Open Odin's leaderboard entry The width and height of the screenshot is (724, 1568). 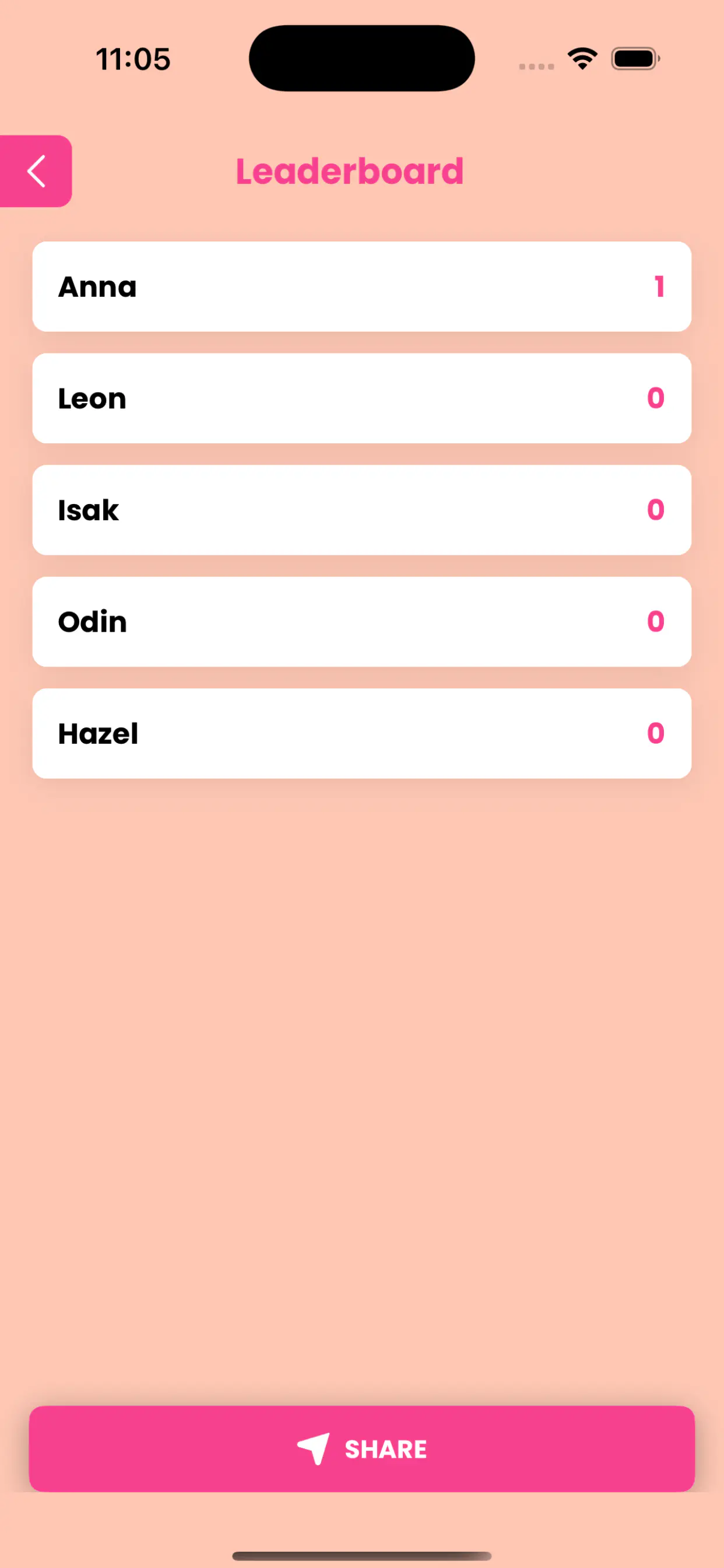point(361,621)
